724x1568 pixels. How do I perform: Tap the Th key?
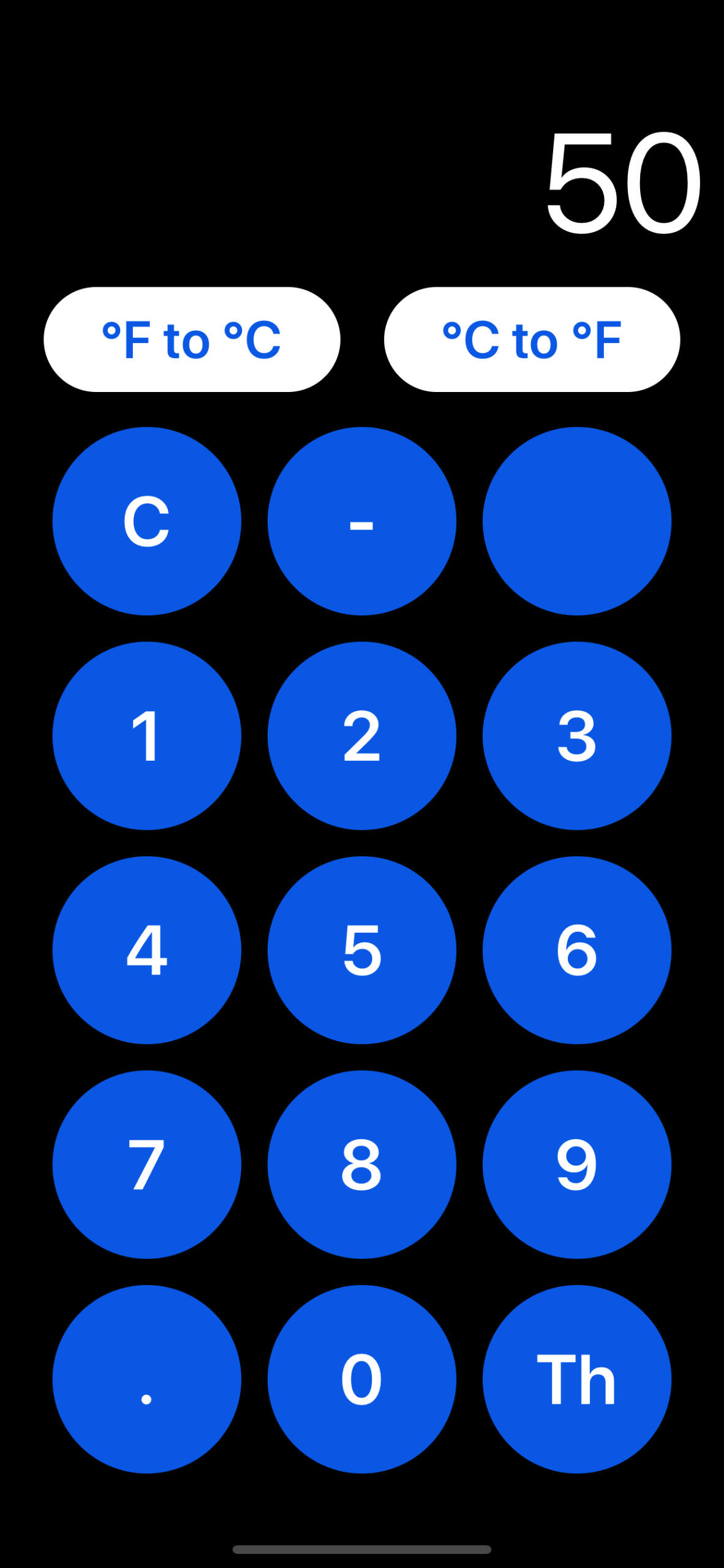tap(576, 1379)
